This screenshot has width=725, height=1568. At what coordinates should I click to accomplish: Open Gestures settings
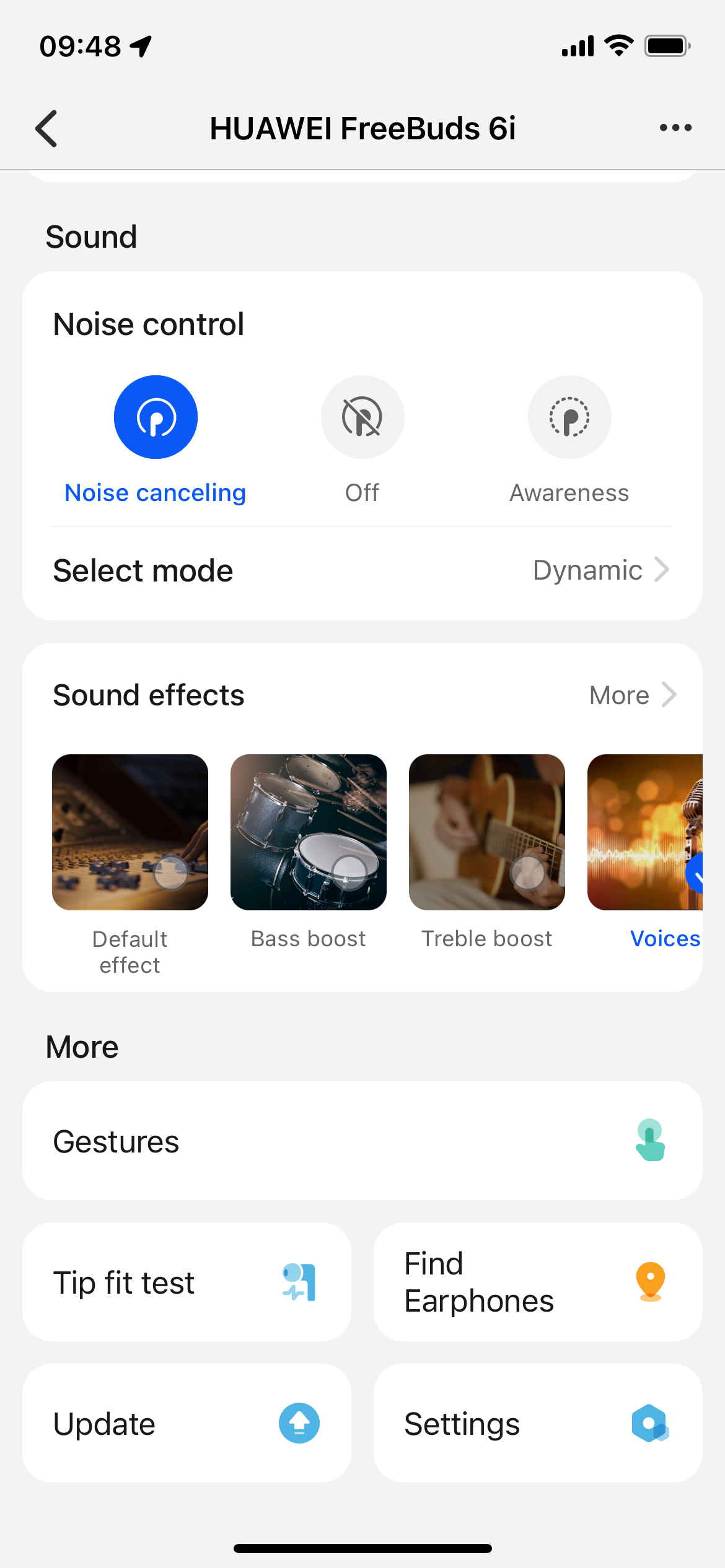[362, 1141]
